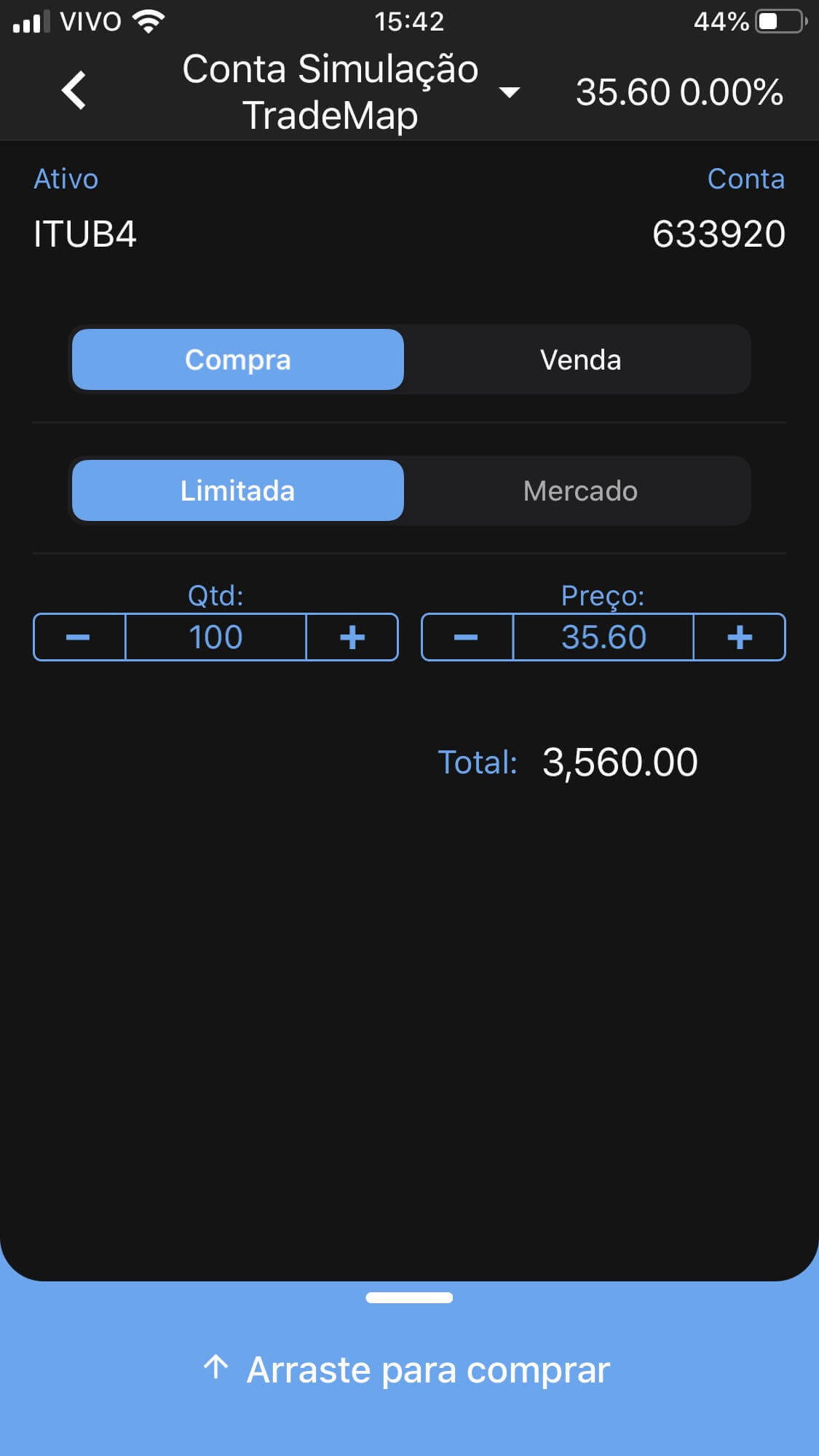Switch to the Venda option

(x=580, y=359)
